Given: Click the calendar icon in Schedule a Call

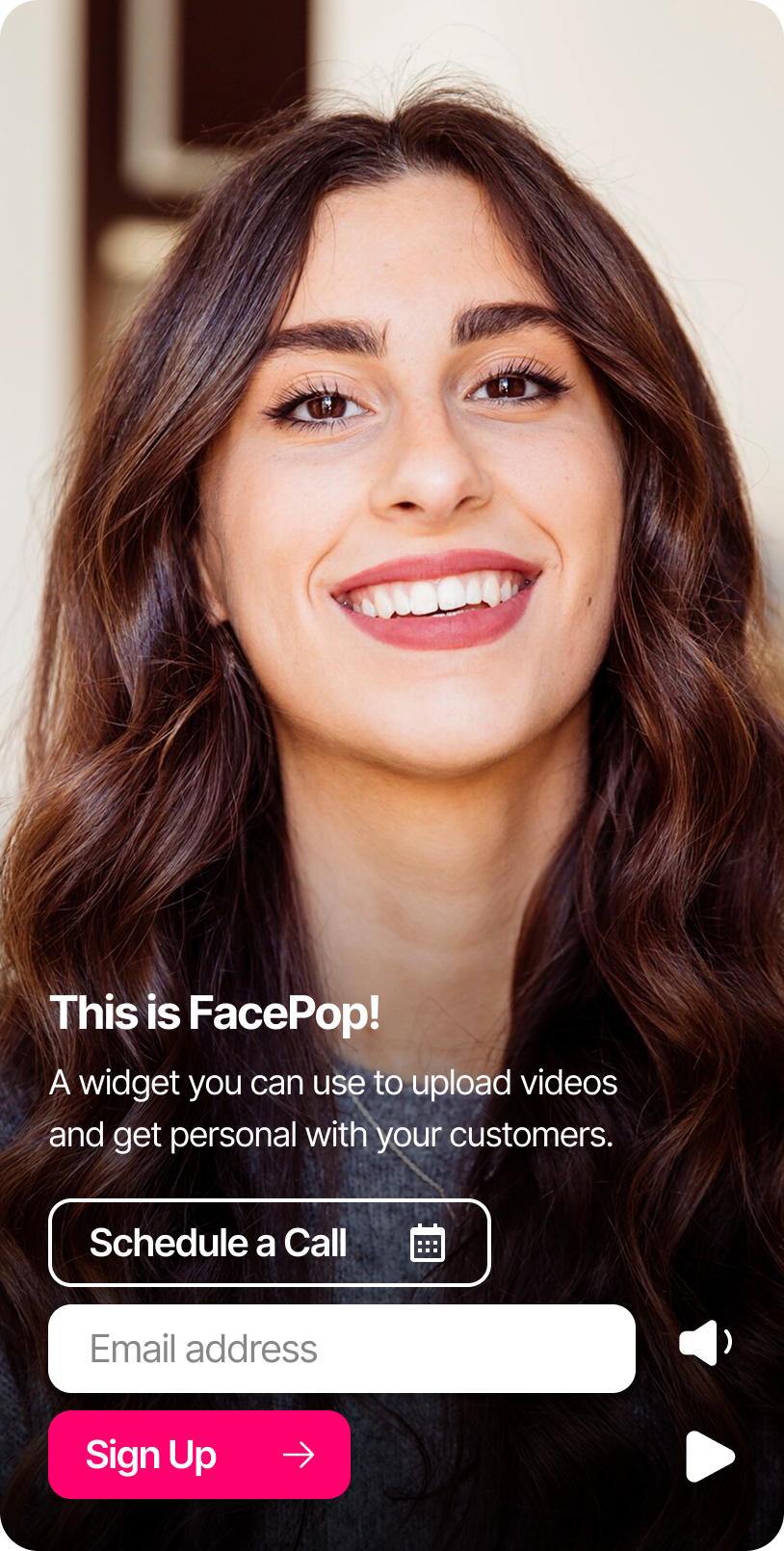Looking at the screenshot, I should 427,1243.
